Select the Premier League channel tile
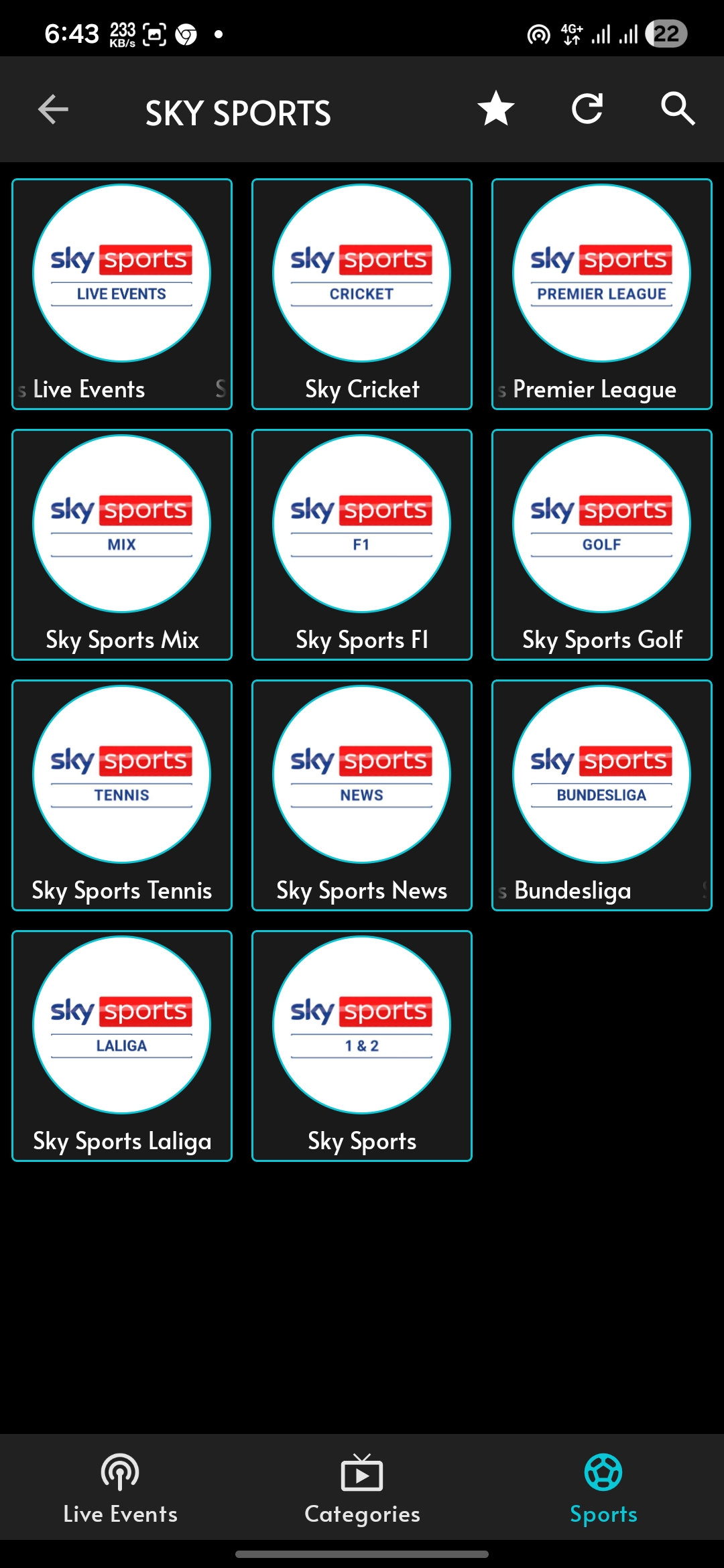 pos(601,293)
